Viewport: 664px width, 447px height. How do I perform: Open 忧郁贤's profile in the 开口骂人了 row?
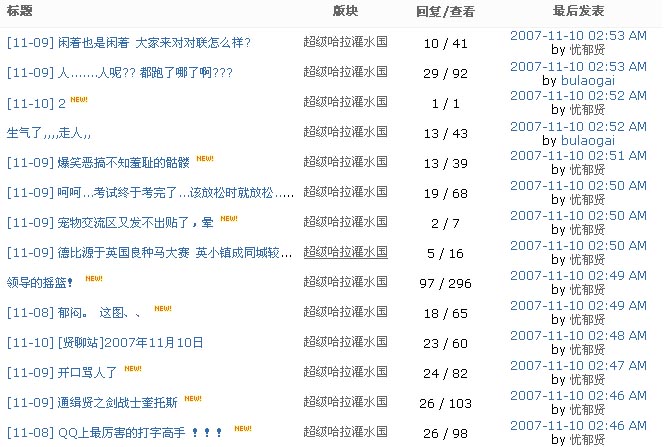point(586,379)
